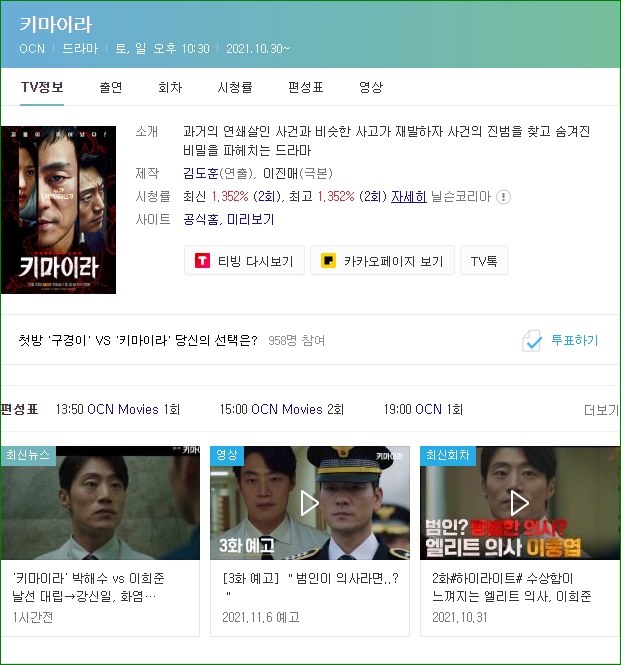Open the 자세히 ratings link
621x665 pixels.
409,197
